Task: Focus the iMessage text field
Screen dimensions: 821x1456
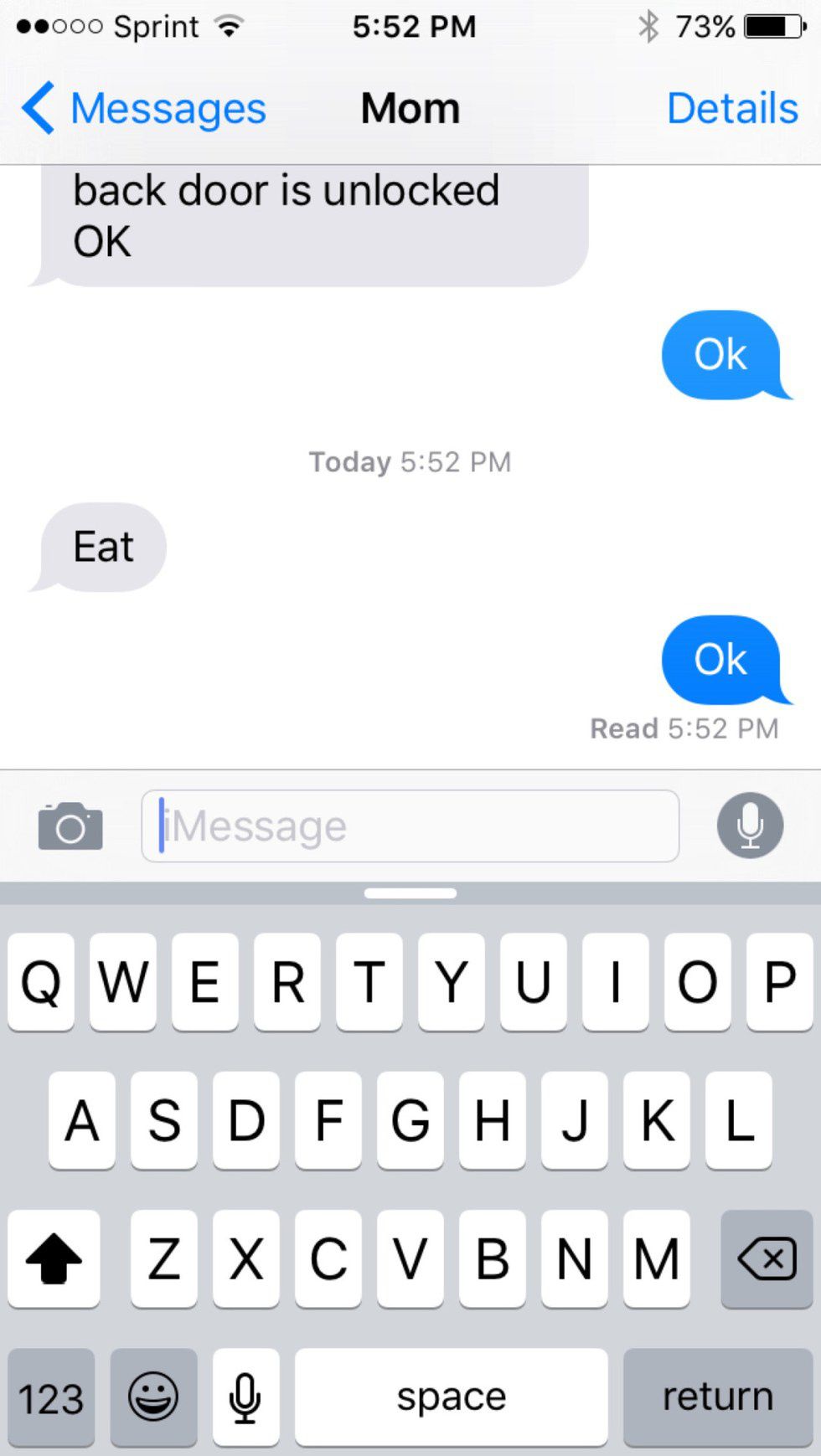Action: [410, 826]
